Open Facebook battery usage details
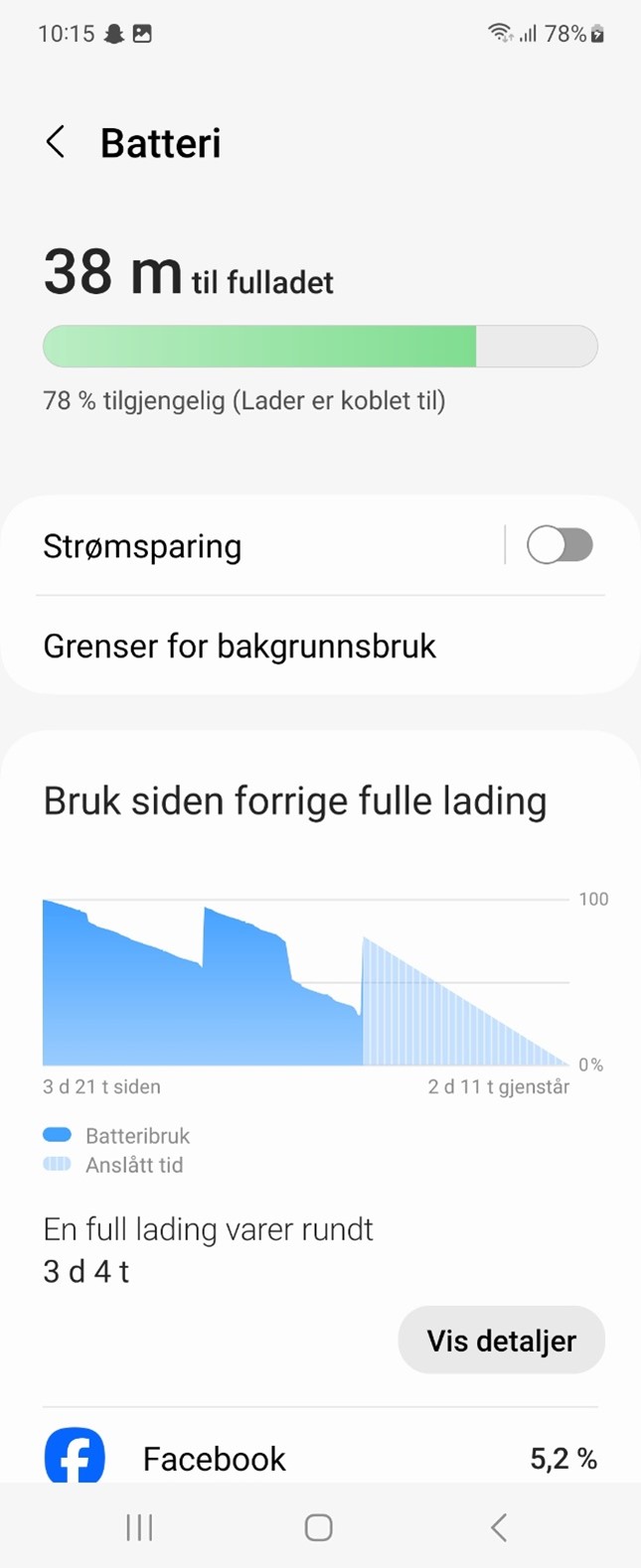Screen dimensions: 641x1568 click(x=320, y=1457)
